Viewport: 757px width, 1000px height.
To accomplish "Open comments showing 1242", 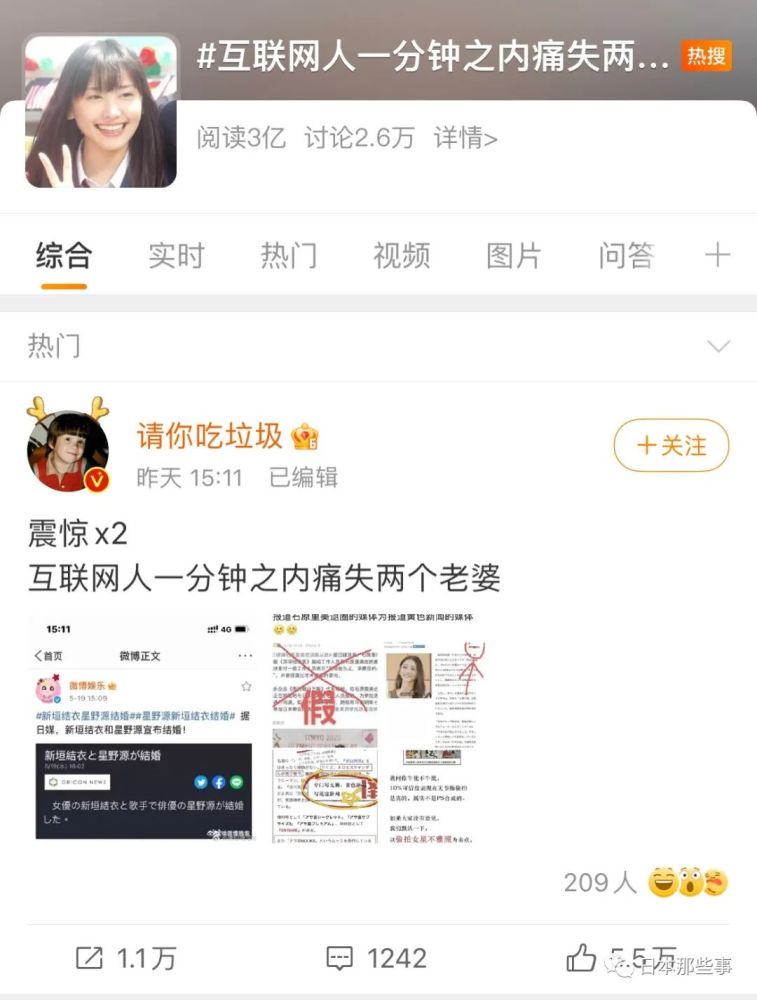I will [x=377, y=958].
